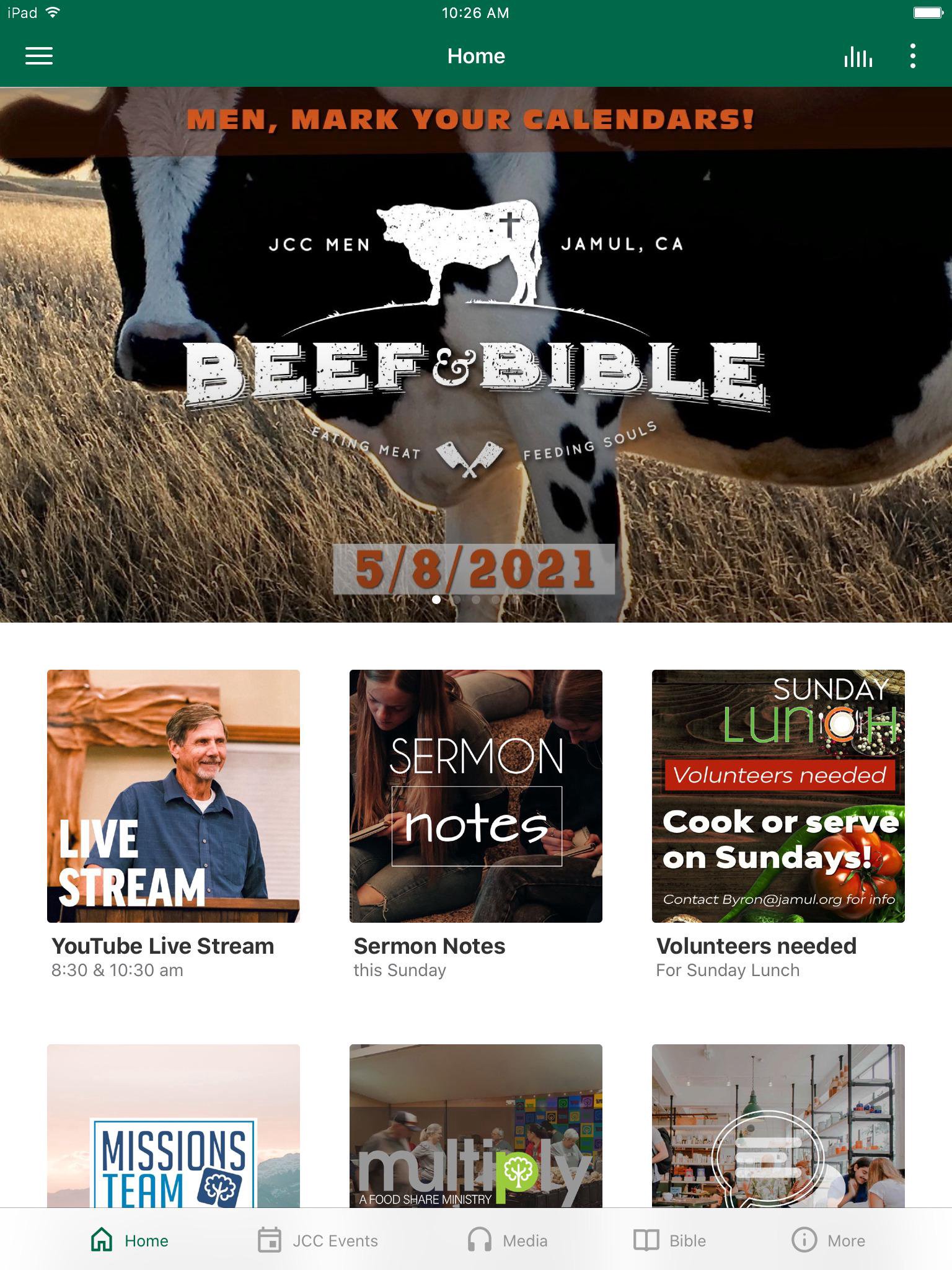Open the hamburger drawer menu

38,56
